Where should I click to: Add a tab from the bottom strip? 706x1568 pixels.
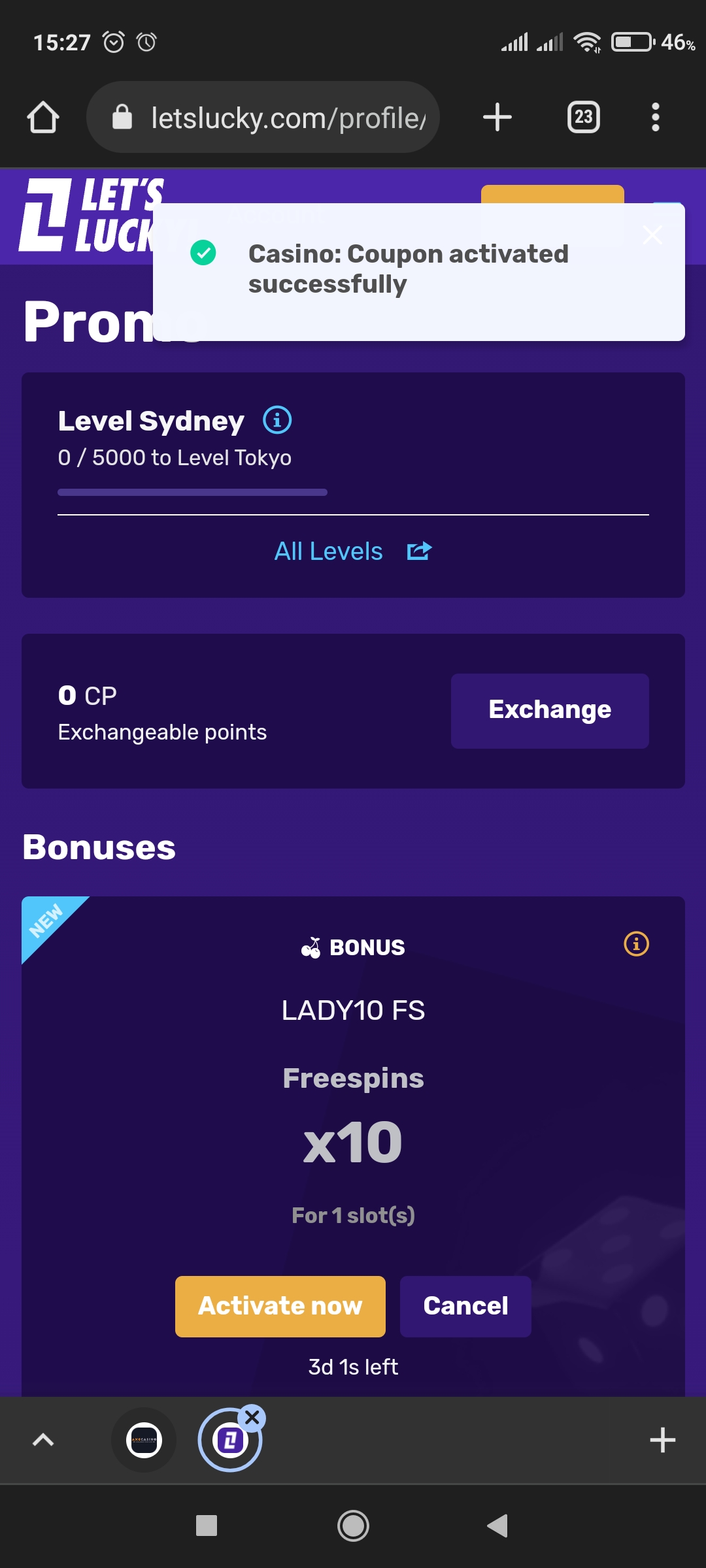pyautogui.click(x=662, y=1440)
